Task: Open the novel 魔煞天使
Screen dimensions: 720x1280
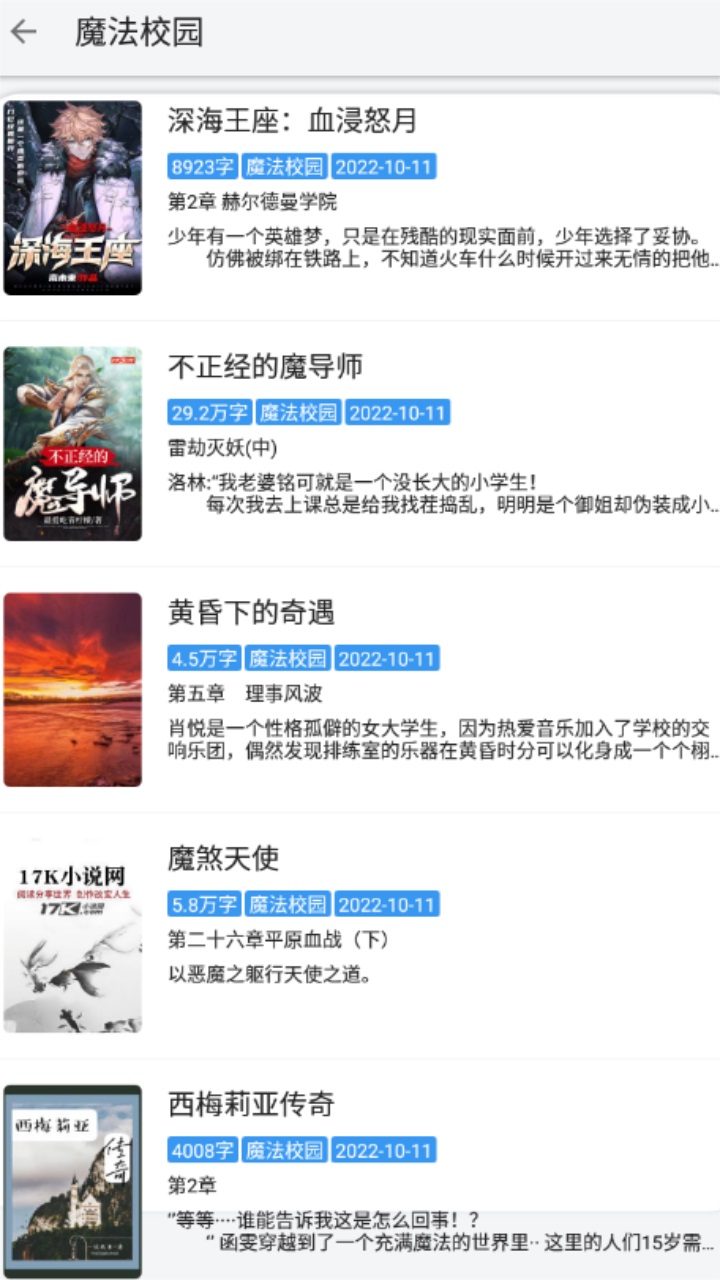Action: click(223, 859)
